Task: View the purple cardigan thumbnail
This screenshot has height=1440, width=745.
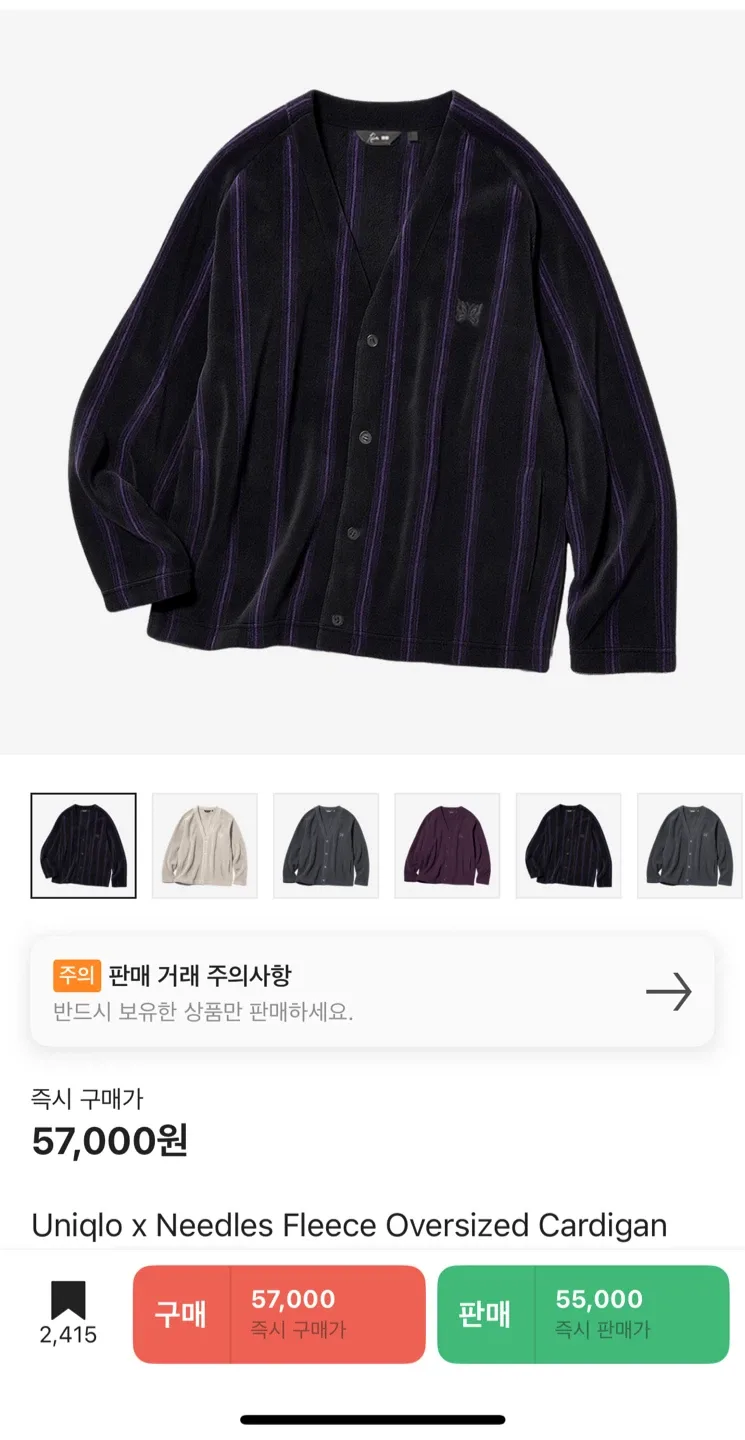Action: [447, 846]
